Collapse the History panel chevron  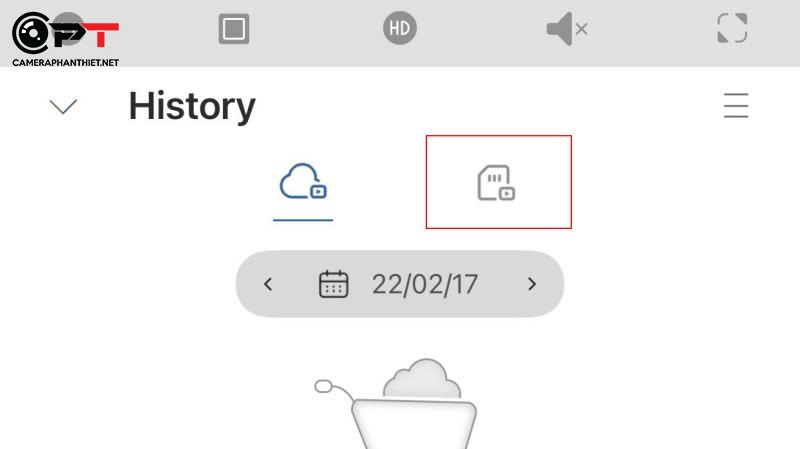point(63,107)
